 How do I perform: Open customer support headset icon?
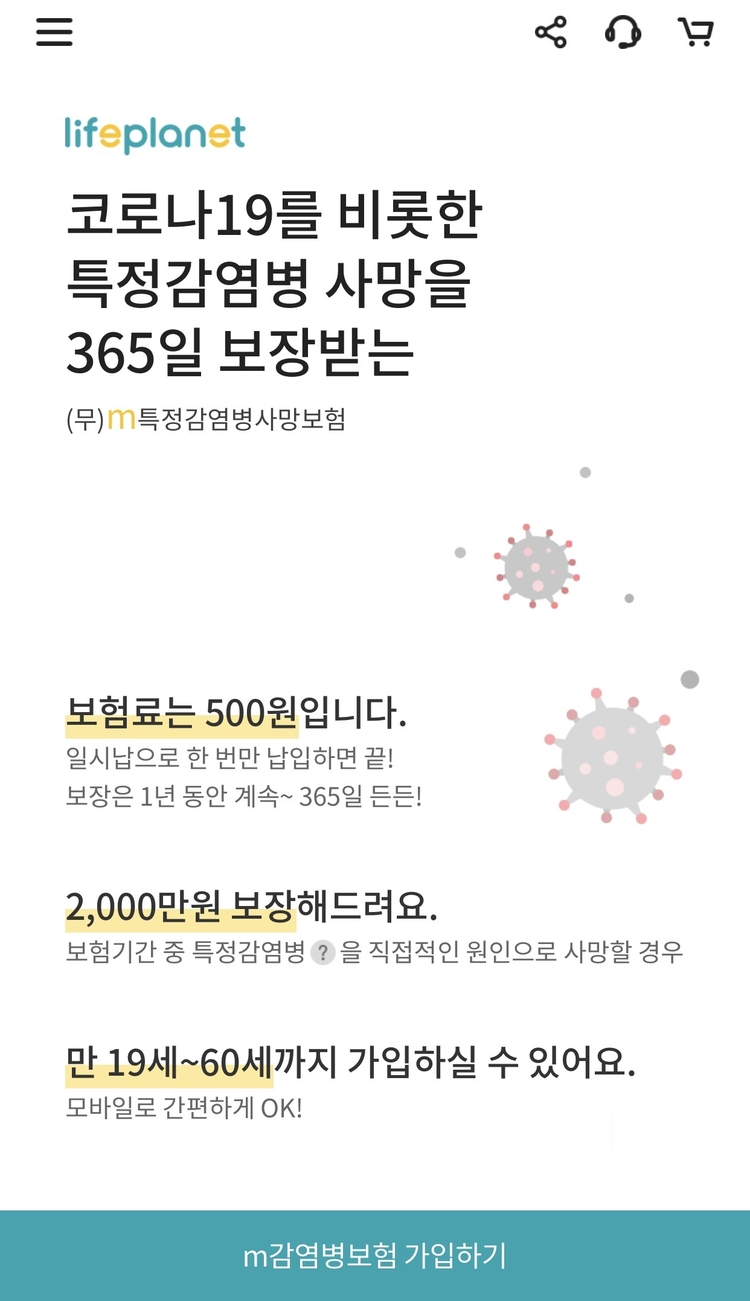pyautogui.click(x=622, y=32)
